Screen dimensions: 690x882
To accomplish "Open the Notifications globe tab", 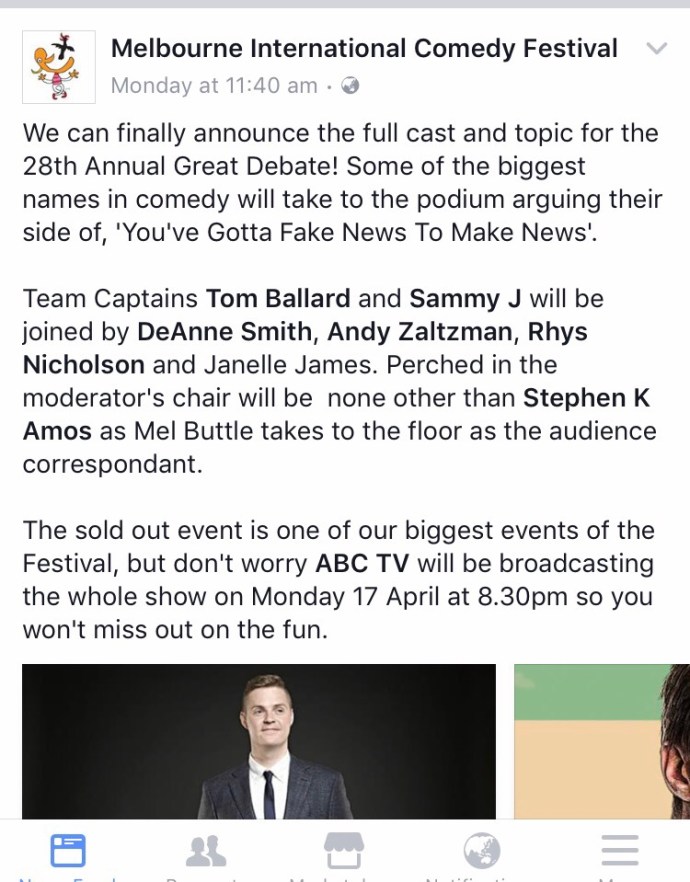I will point(482,851).
